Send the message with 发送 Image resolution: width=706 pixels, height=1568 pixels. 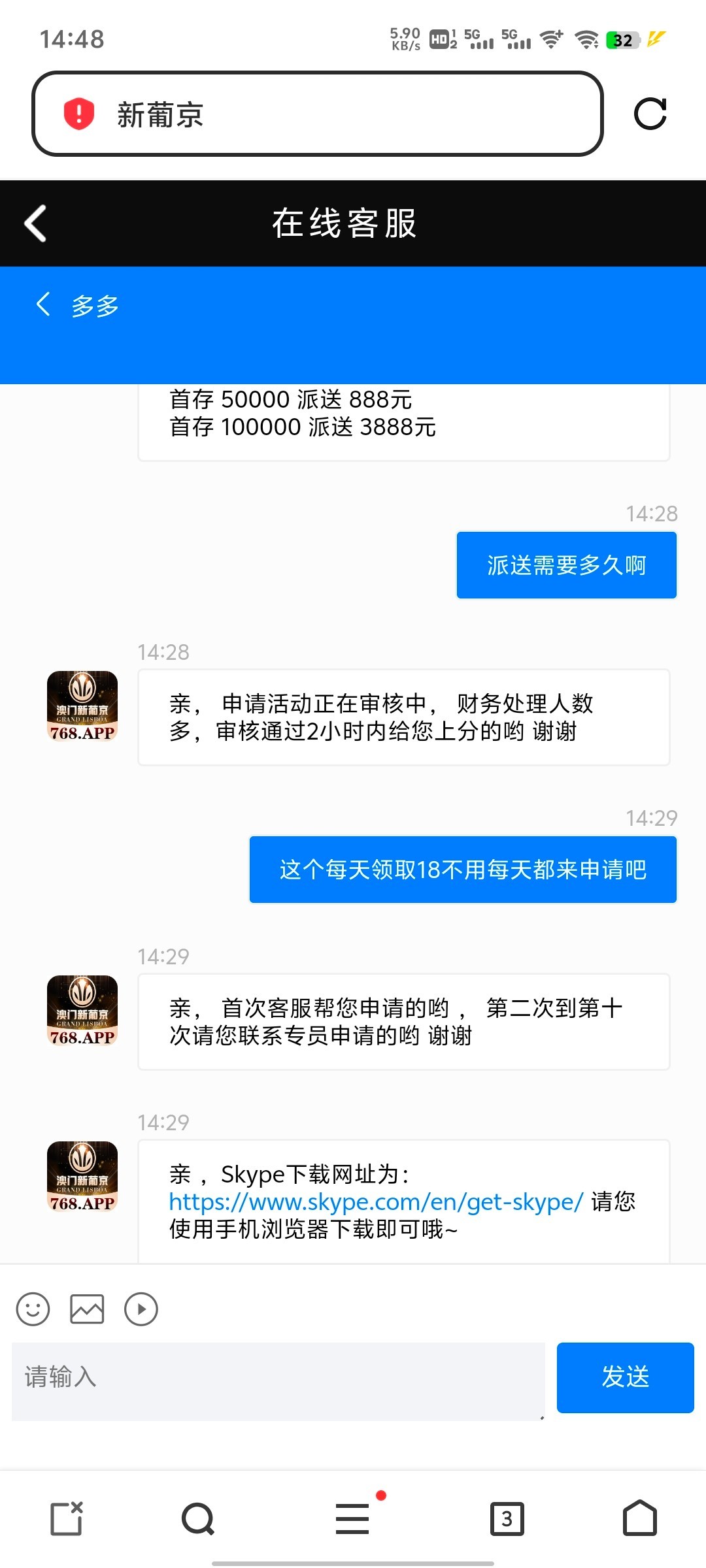[625, 1377]
